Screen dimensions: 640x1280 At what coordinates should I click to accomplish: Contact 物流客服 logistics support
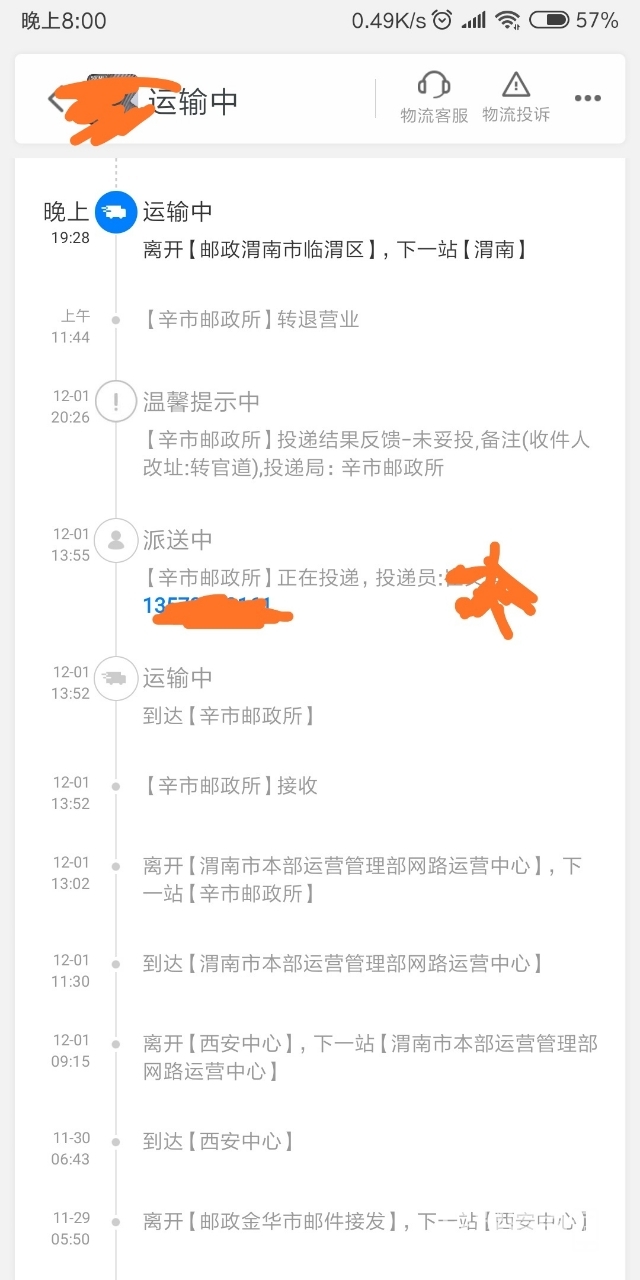pos(434,97)
